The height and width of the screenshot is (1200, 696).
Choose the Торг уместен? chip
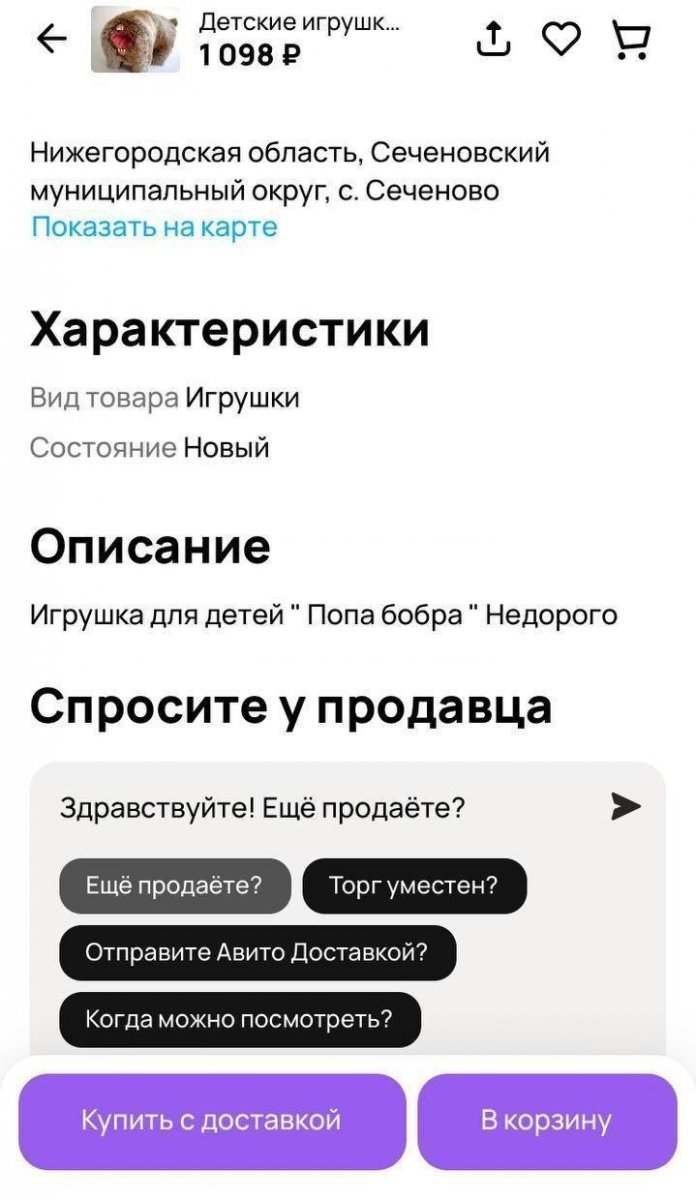pos(414,885)
